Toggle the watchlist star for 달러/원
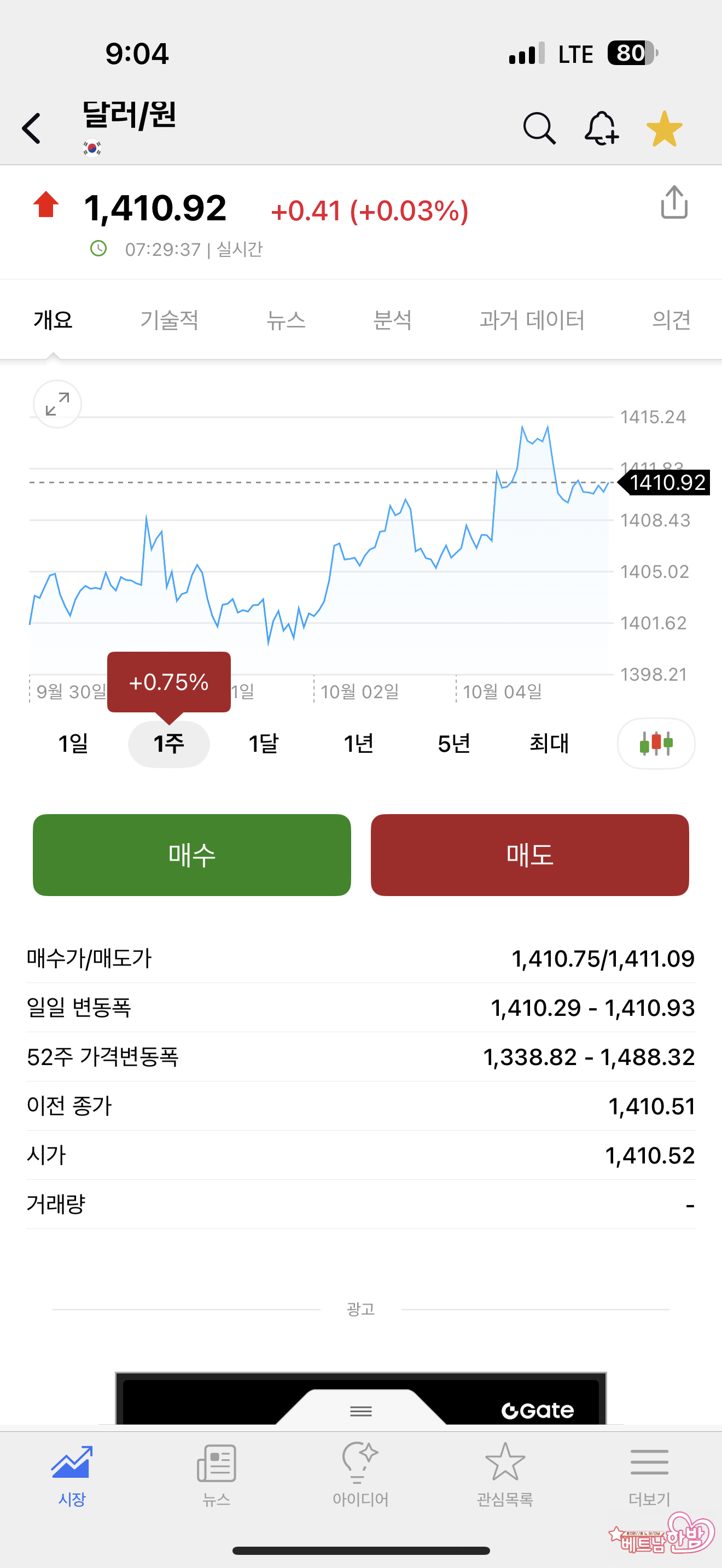The width and height of the screenshot is (722, 1568). coord(664,128)
